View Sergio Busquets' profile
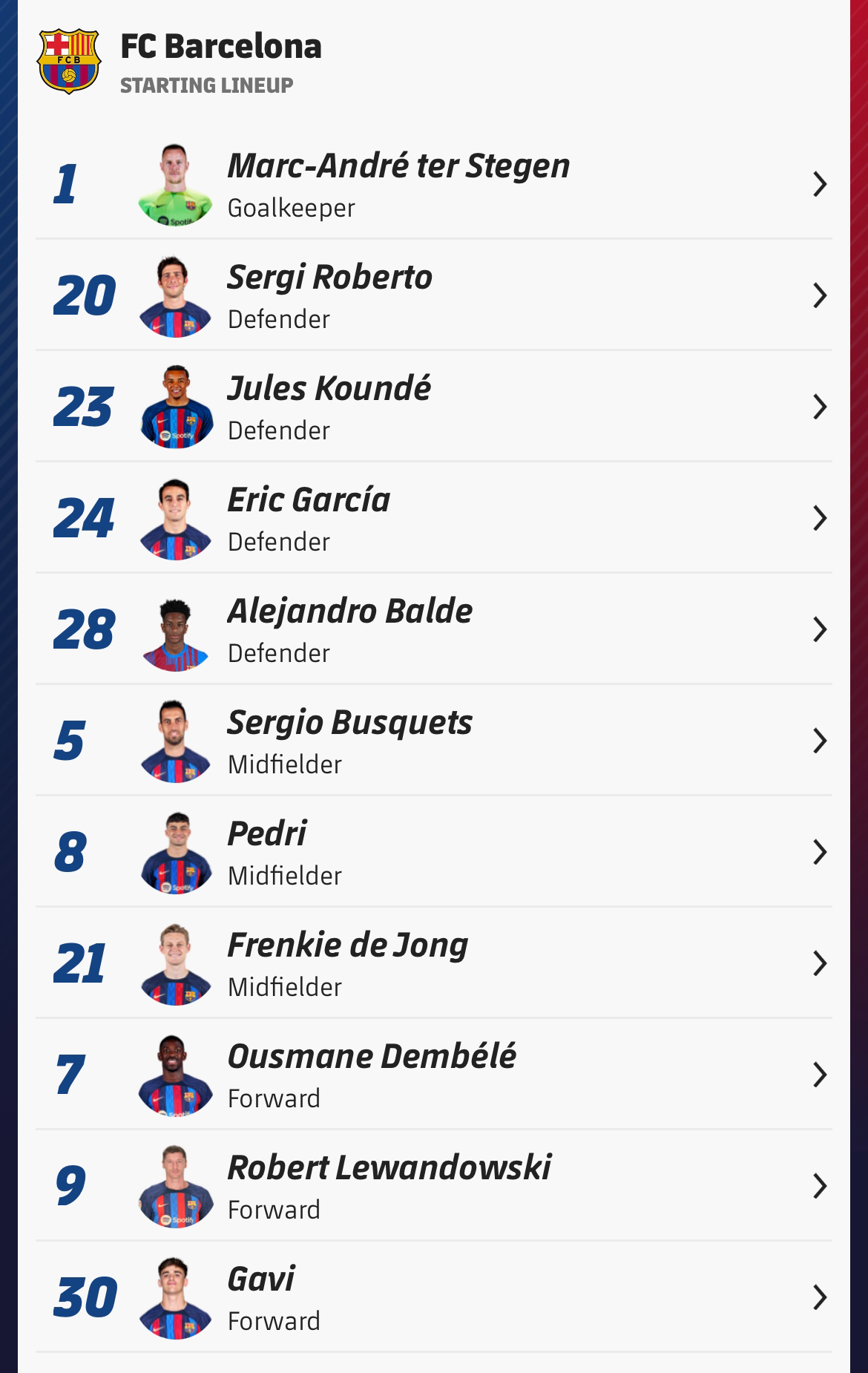Screen dimensions: 868x1373 (x=349, y=740)
